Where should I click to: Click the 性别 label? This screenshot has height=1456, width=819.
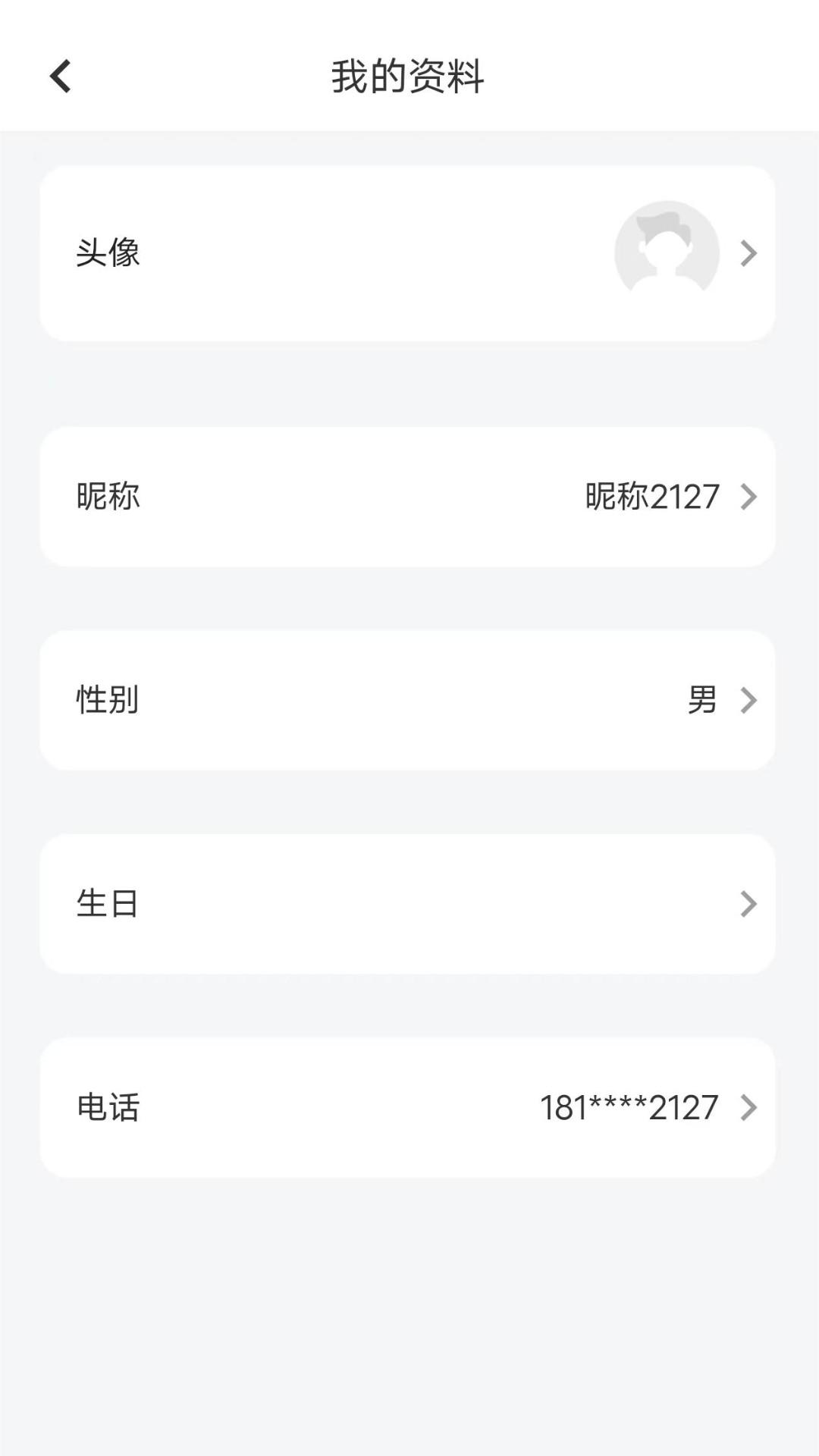click(x=108, y=700)
